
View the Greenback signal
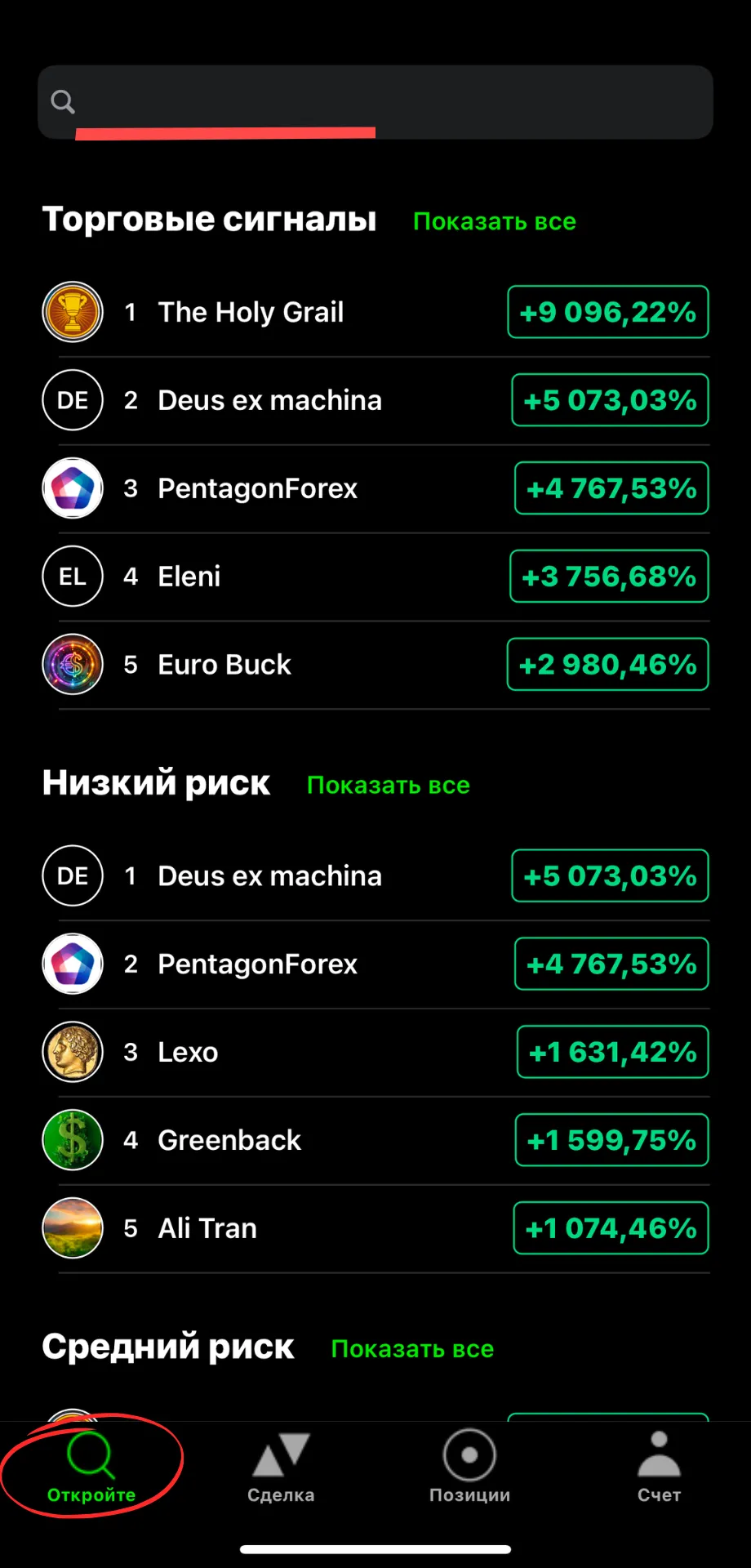pyautogui.click(x=375, y=1140)
